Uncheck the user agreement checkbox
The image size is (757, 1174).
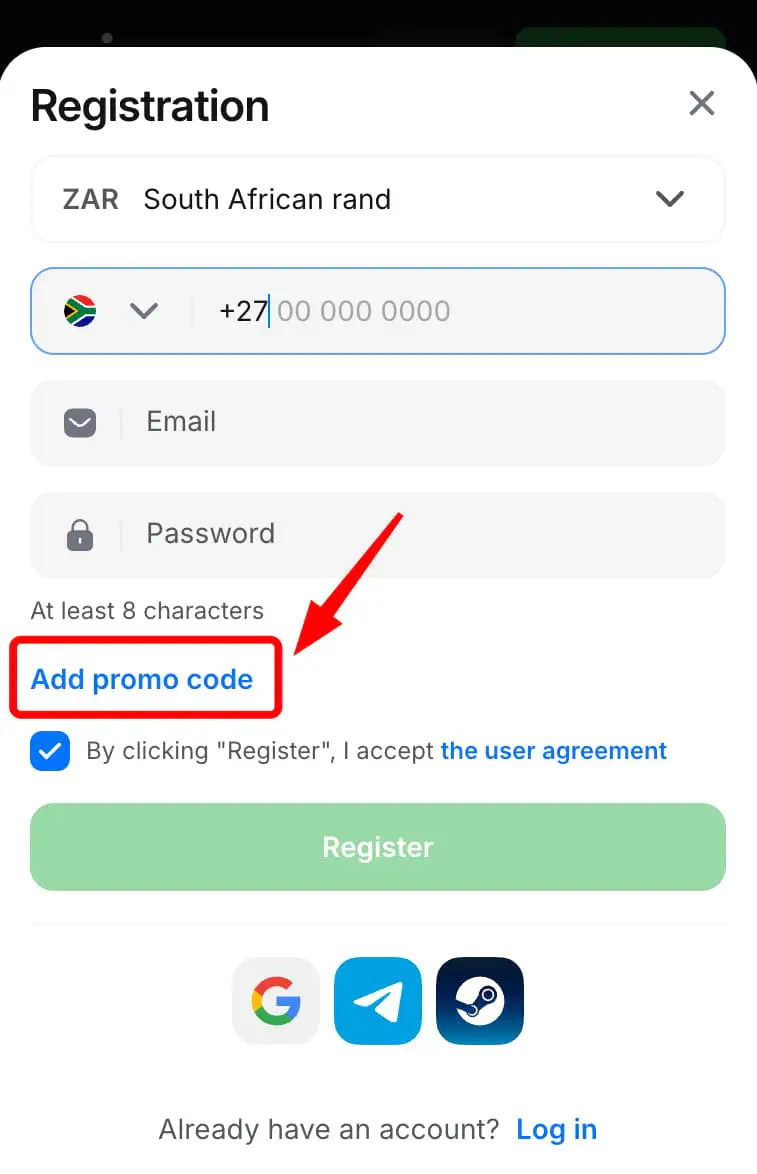pyautogui.click(x=50, y=751)
